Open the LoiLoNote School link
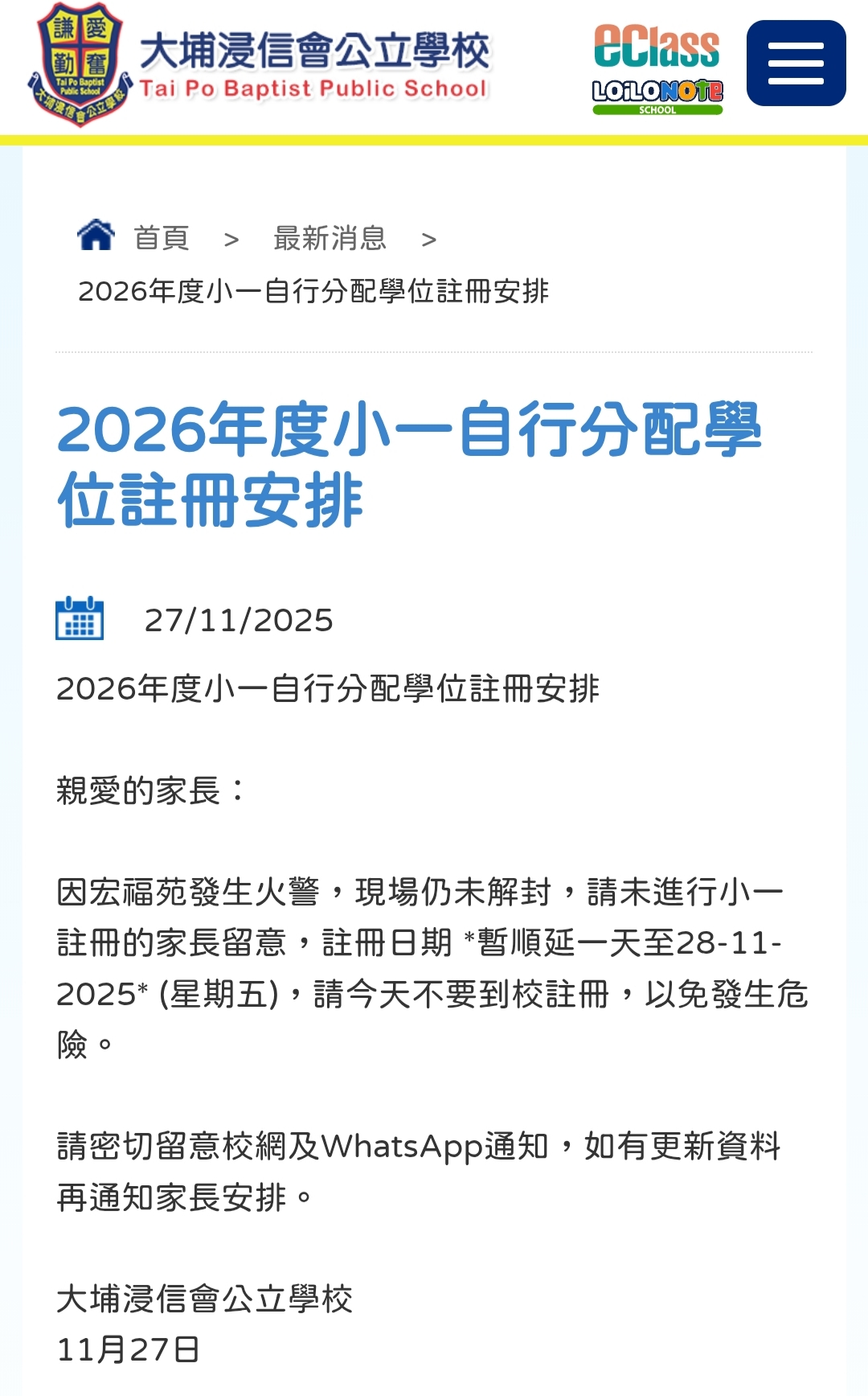The image size is (868, 1396). [657, 96]
